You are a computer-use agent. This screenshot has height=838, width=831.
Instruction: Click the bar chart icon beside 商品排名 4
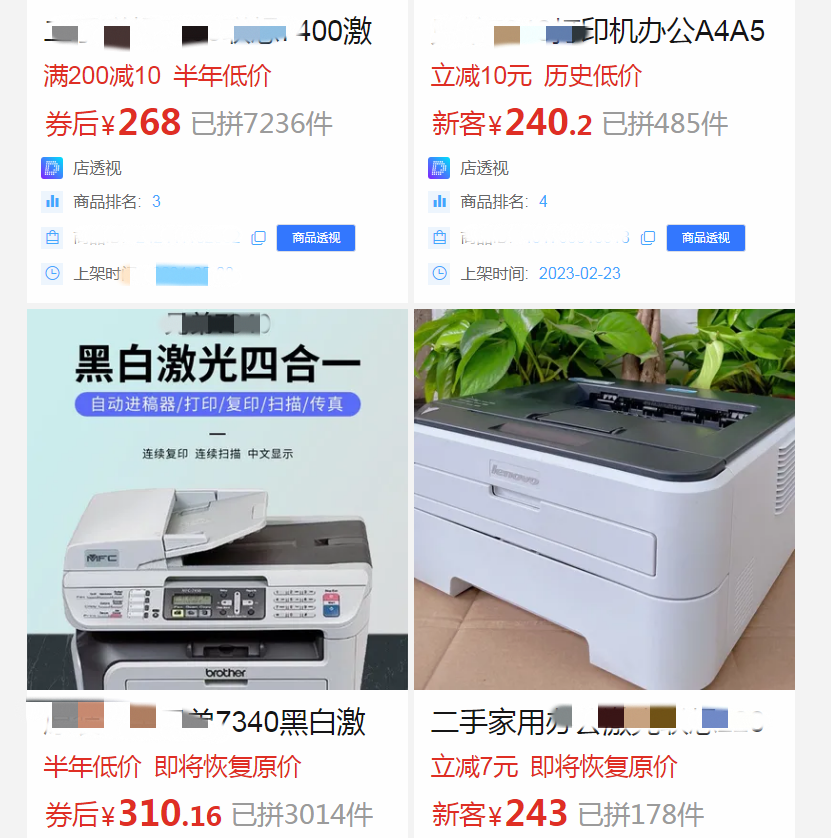pos(441,201)
